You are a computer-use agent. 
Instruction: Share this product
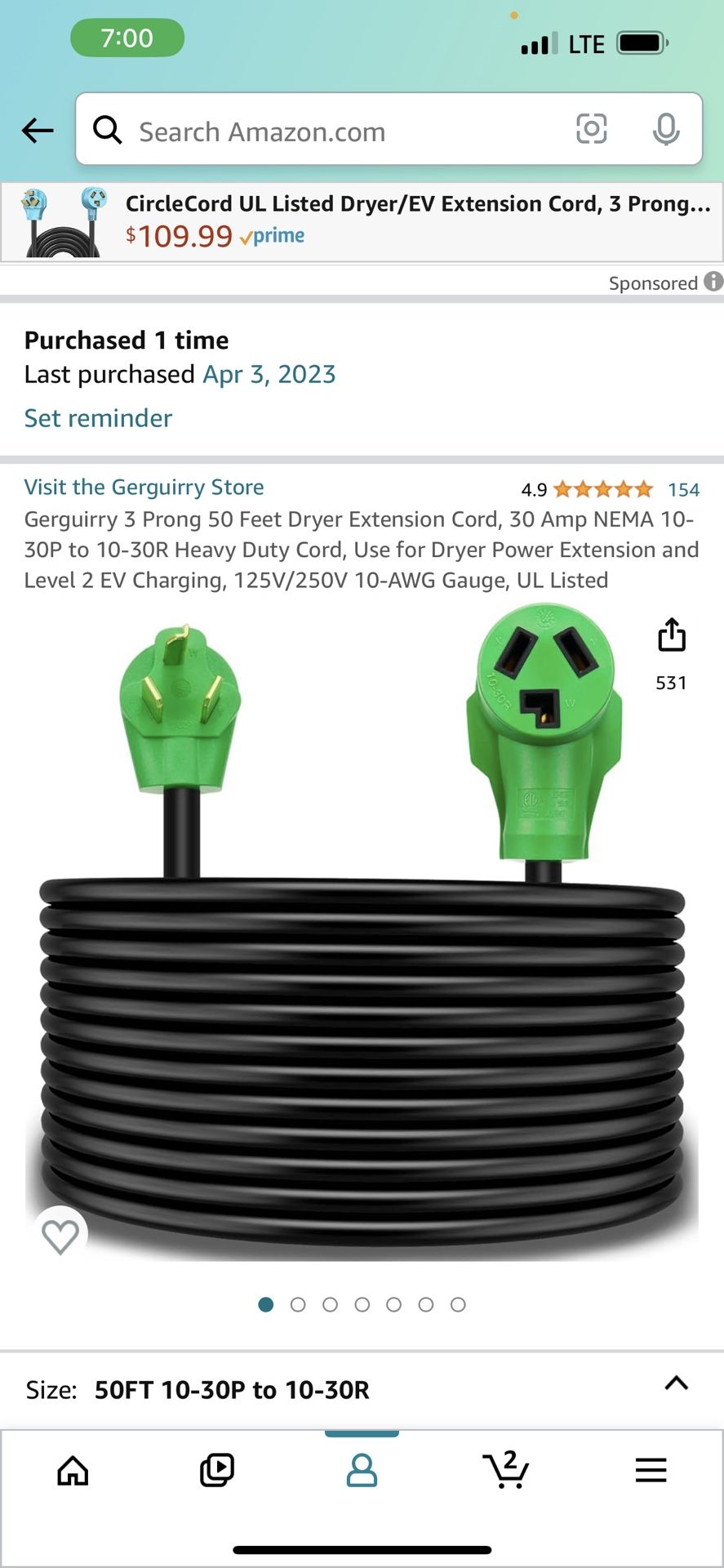(671, 635)
